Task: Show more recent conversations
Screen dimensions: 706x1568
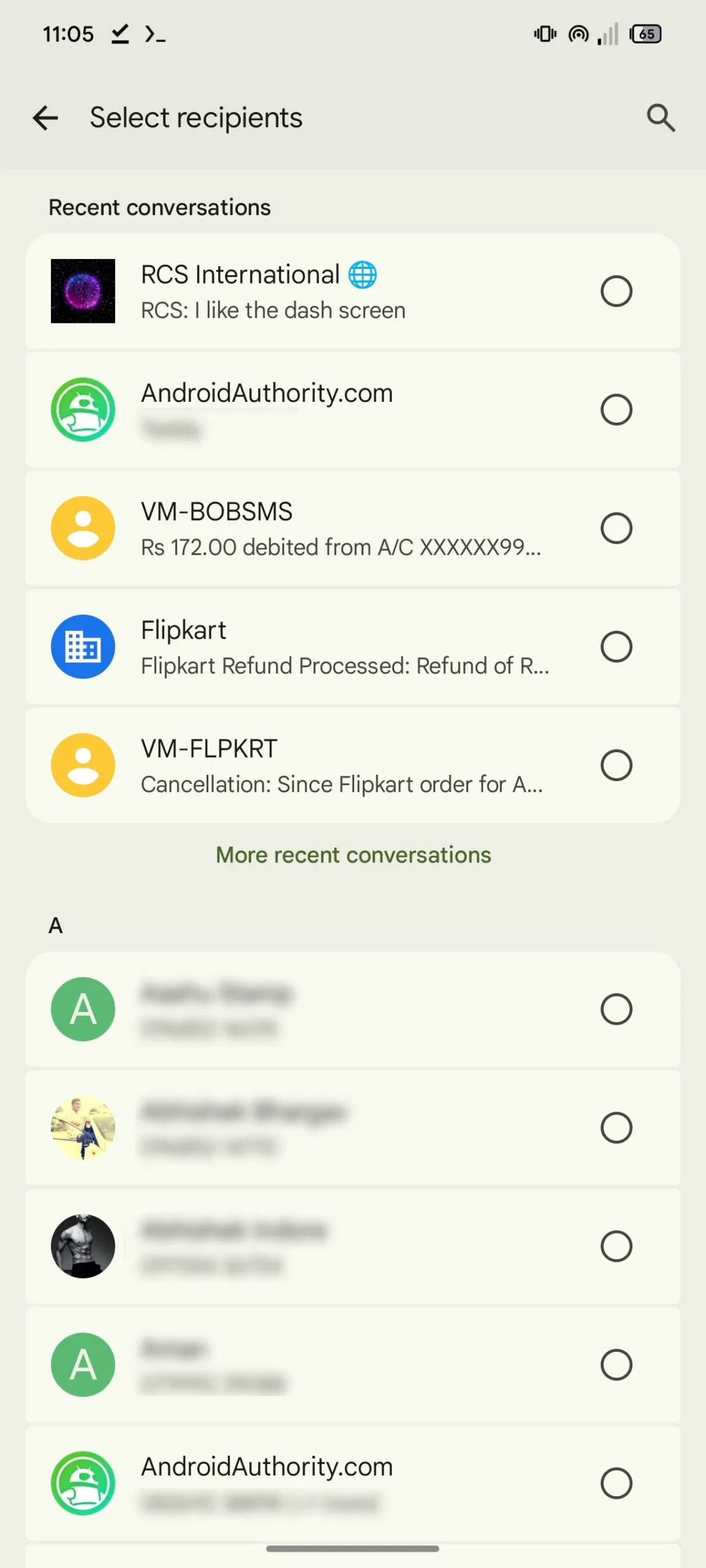Action: (353, 854)
